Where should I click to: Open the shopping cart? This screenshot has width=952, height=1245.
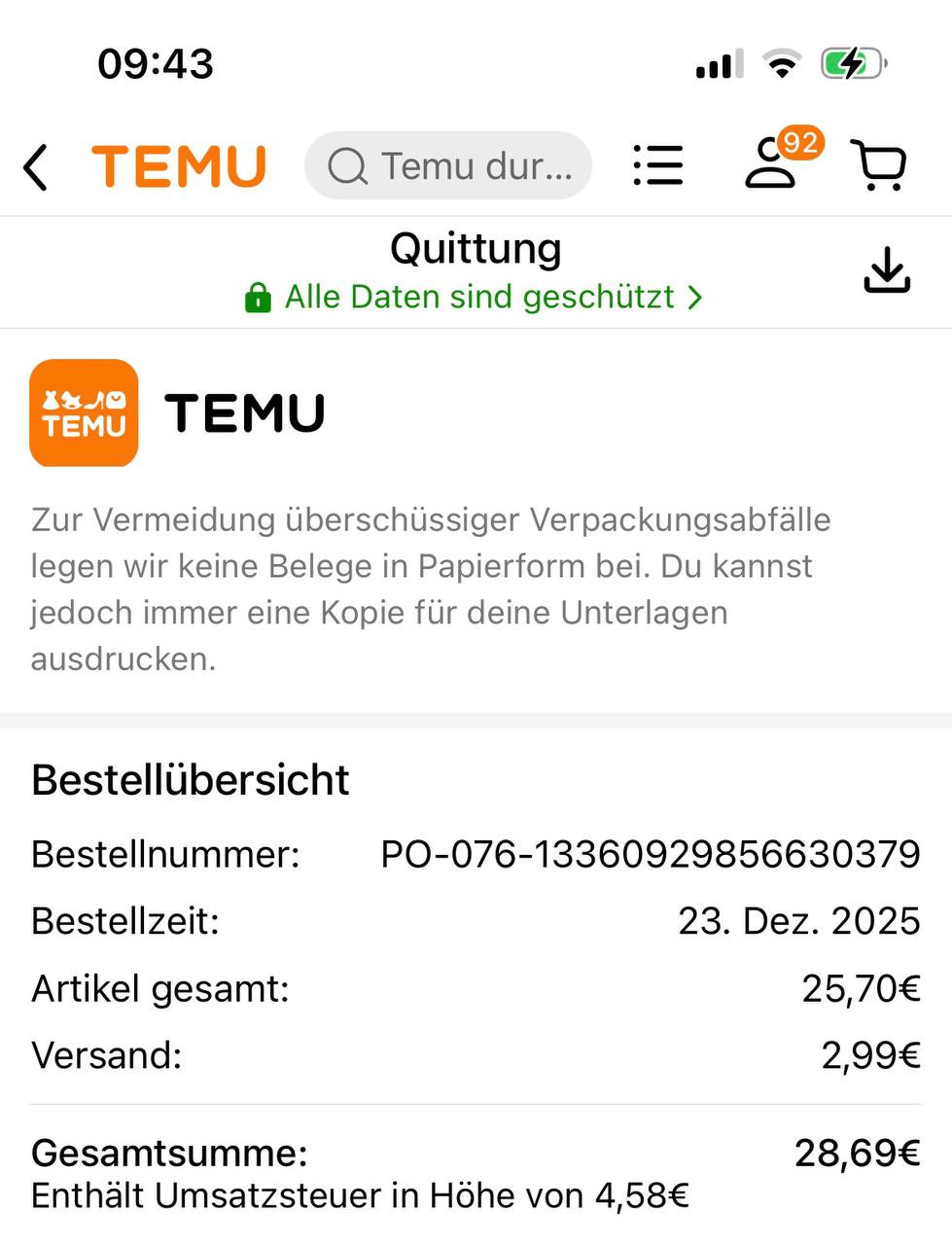(x=879, y=165)
